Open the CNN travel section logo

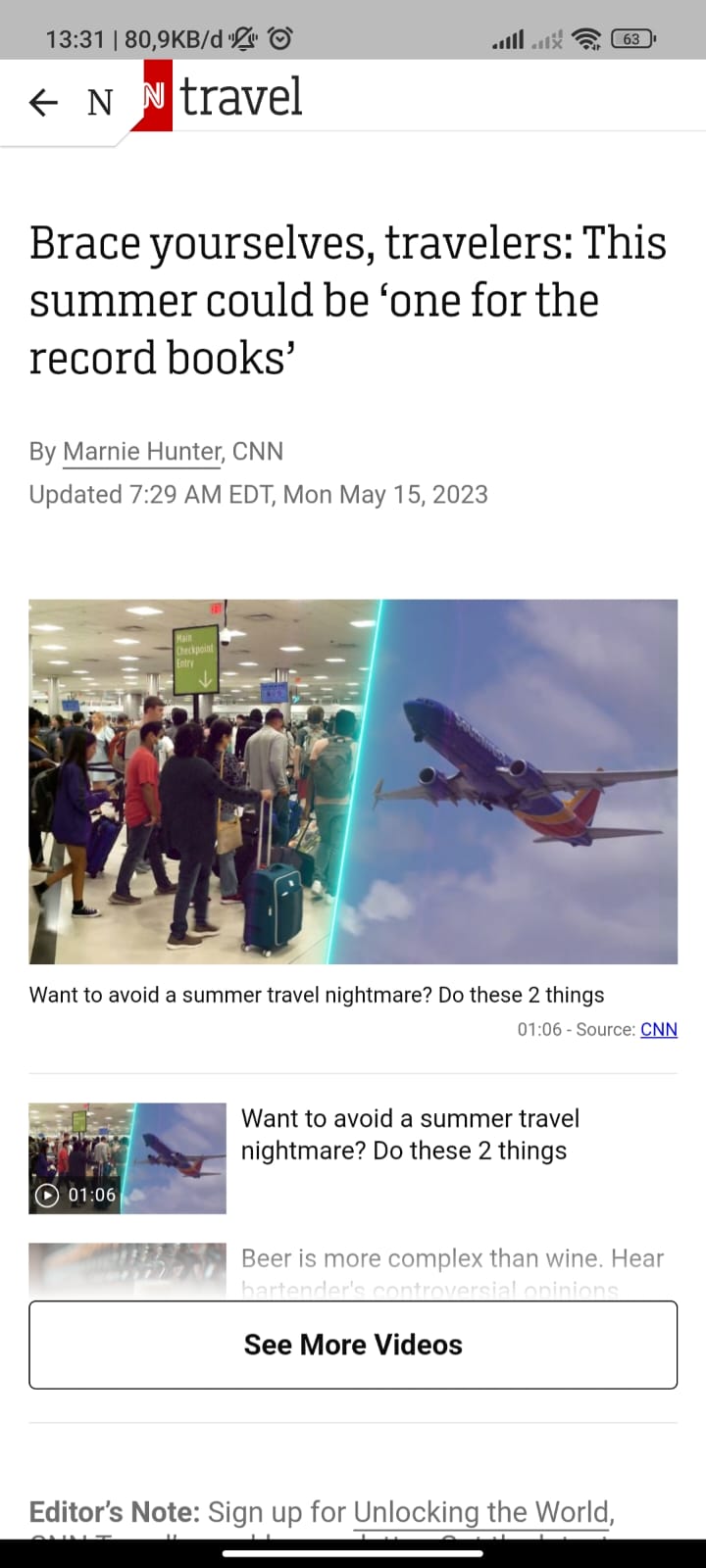click(x=226, y=98)
